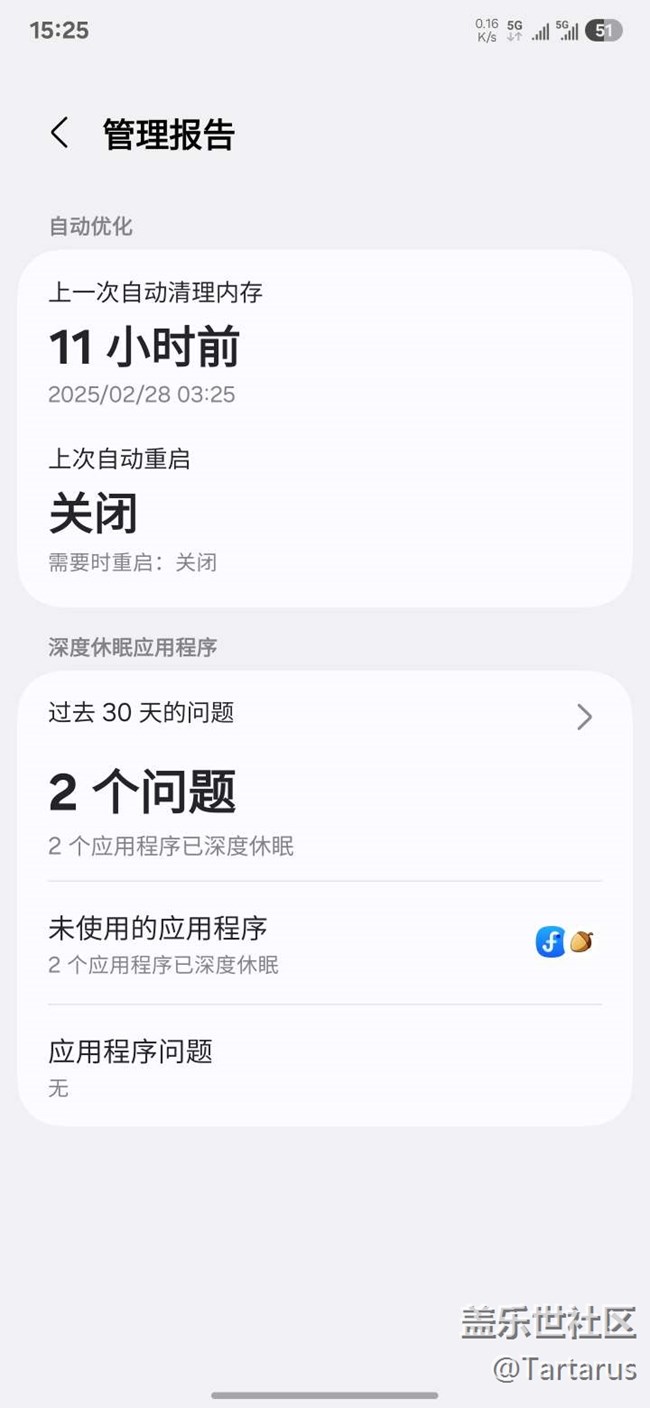Image resolution: width=650 pixels, height=1408 pixels.
Task: Open 未使用的应用程序 row
Action: 324,943
